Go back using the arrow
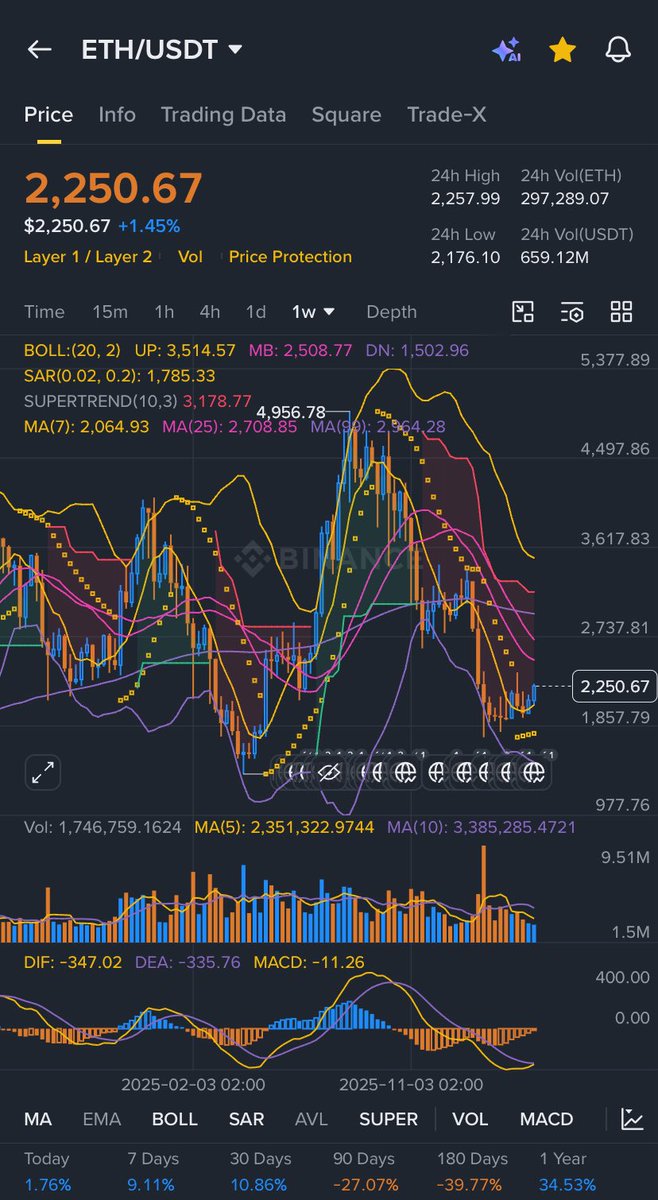This screenshot has height=1200, width=658. (x=39, y=49)
